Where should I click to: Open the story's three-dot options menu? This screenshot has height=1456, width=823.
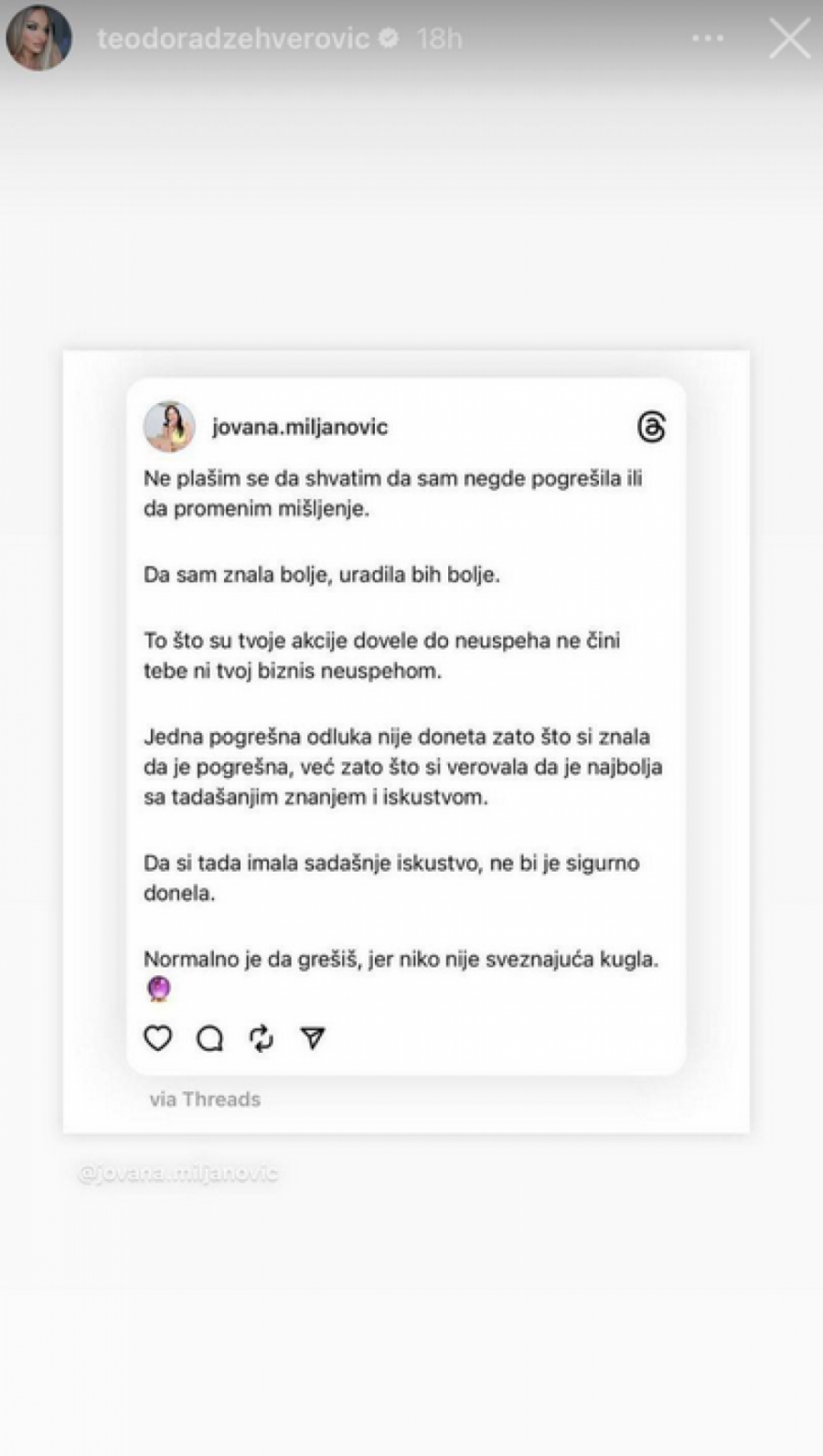click(x=708, y=39)
